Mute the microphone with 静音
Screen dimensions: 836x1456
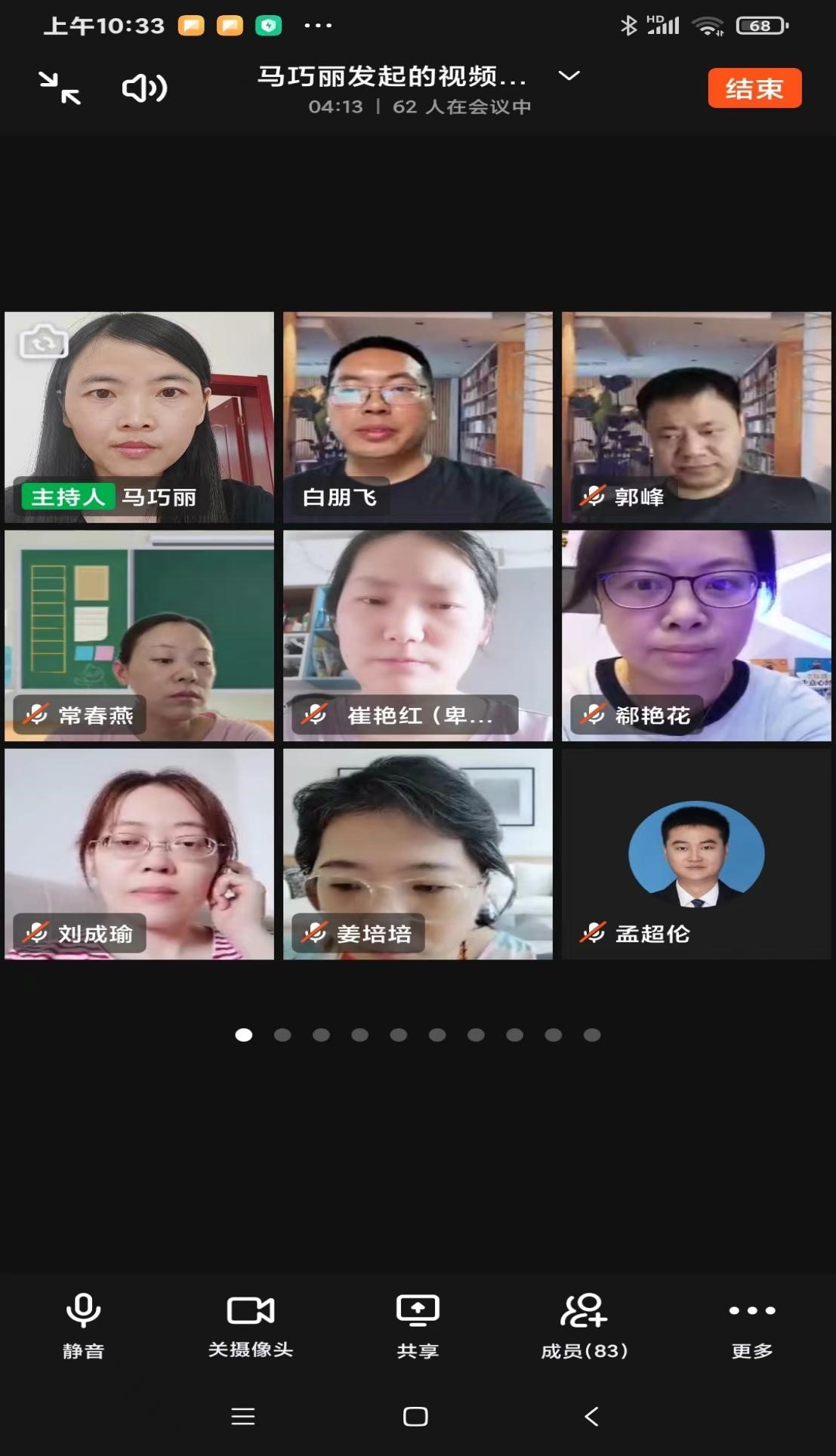[83, 1324]
